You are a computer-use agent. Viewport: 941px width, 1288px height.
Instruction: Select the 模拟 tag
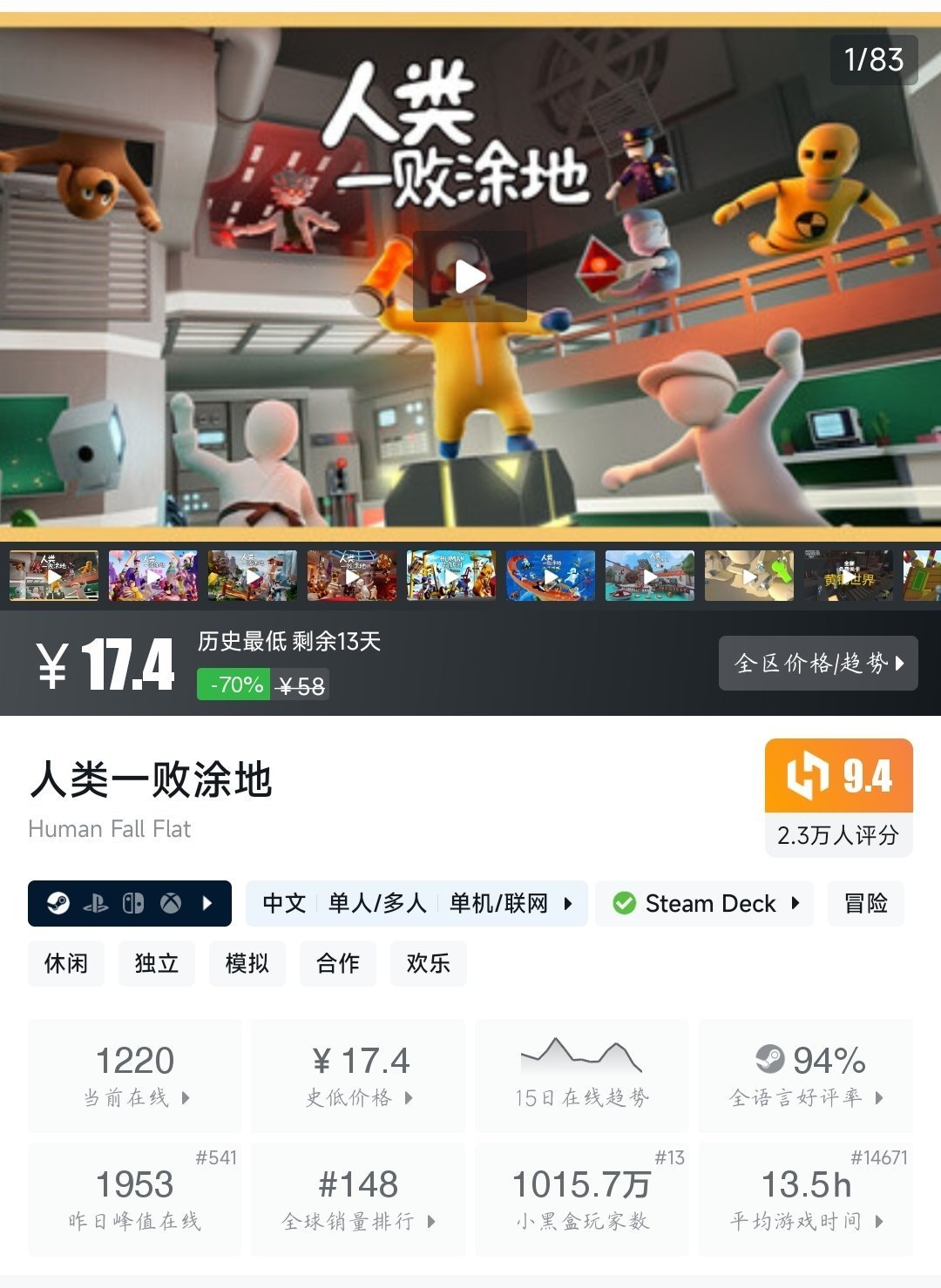click(x=247, y=963)
